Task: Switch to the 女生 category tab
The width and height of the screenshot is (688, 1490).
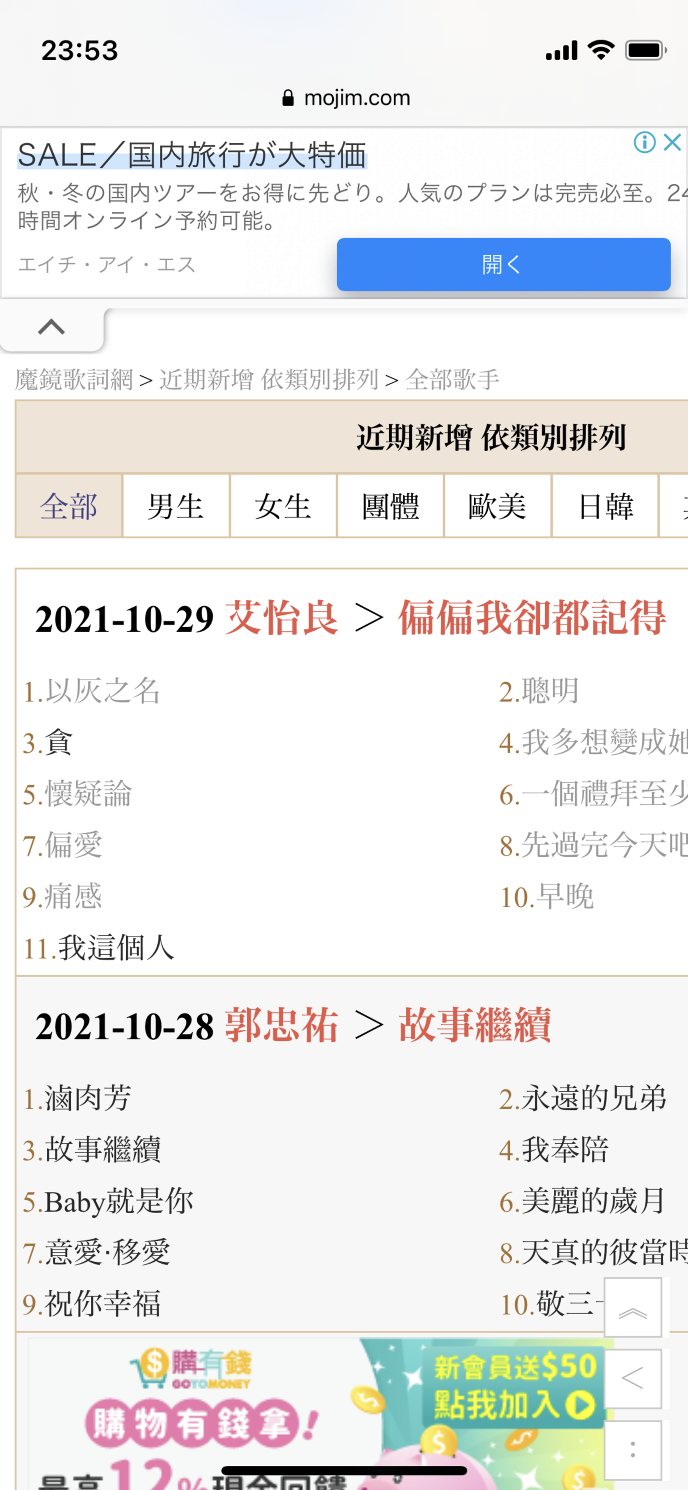Action: (283, 506)
